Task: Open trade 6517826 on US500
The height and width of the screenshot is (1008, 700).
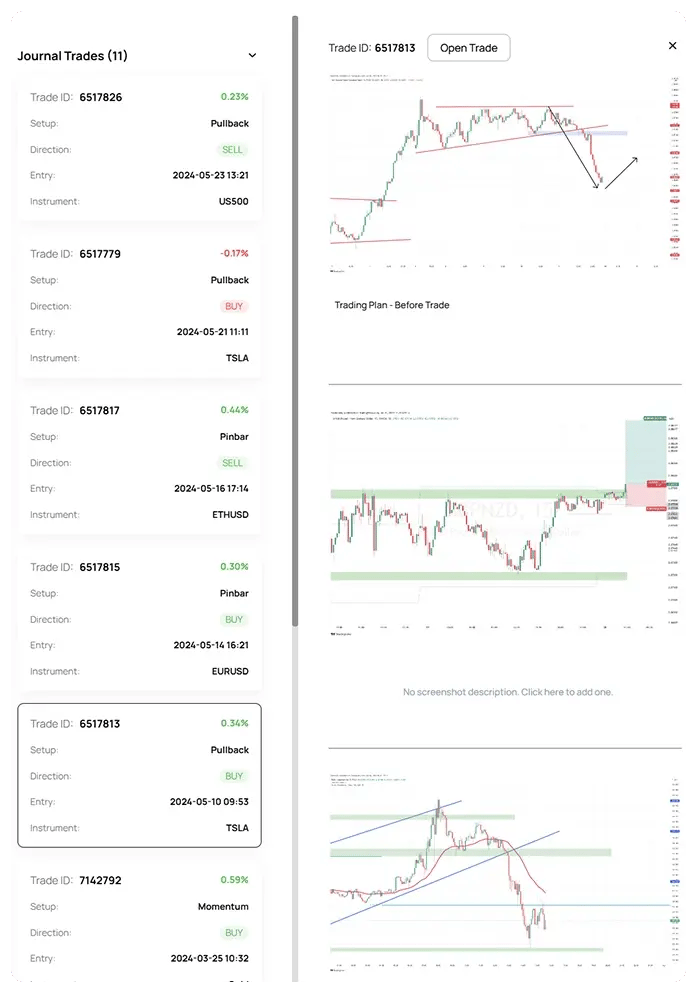Action: (x=139, y=149)
